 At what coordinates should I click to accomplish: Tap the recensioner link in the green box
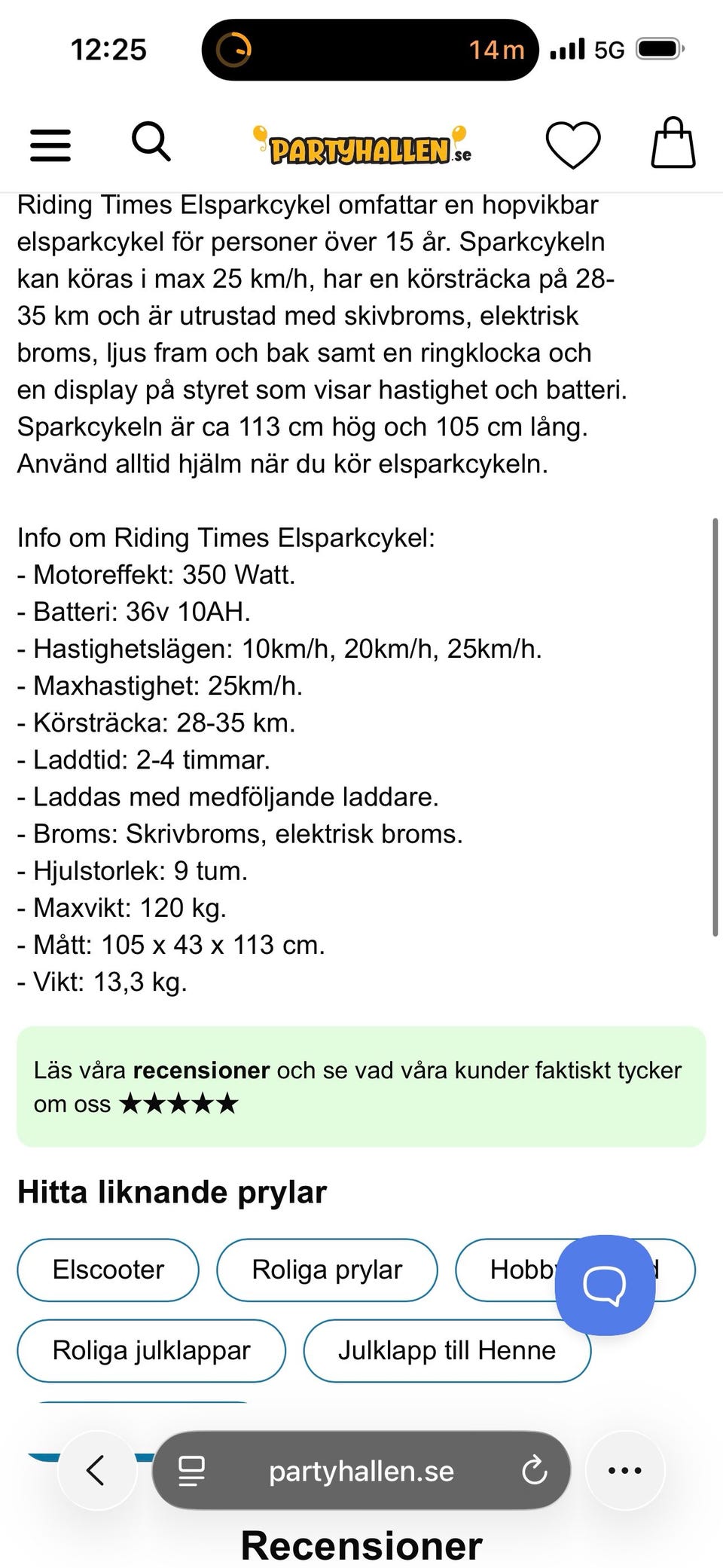tap(200, 1069)
